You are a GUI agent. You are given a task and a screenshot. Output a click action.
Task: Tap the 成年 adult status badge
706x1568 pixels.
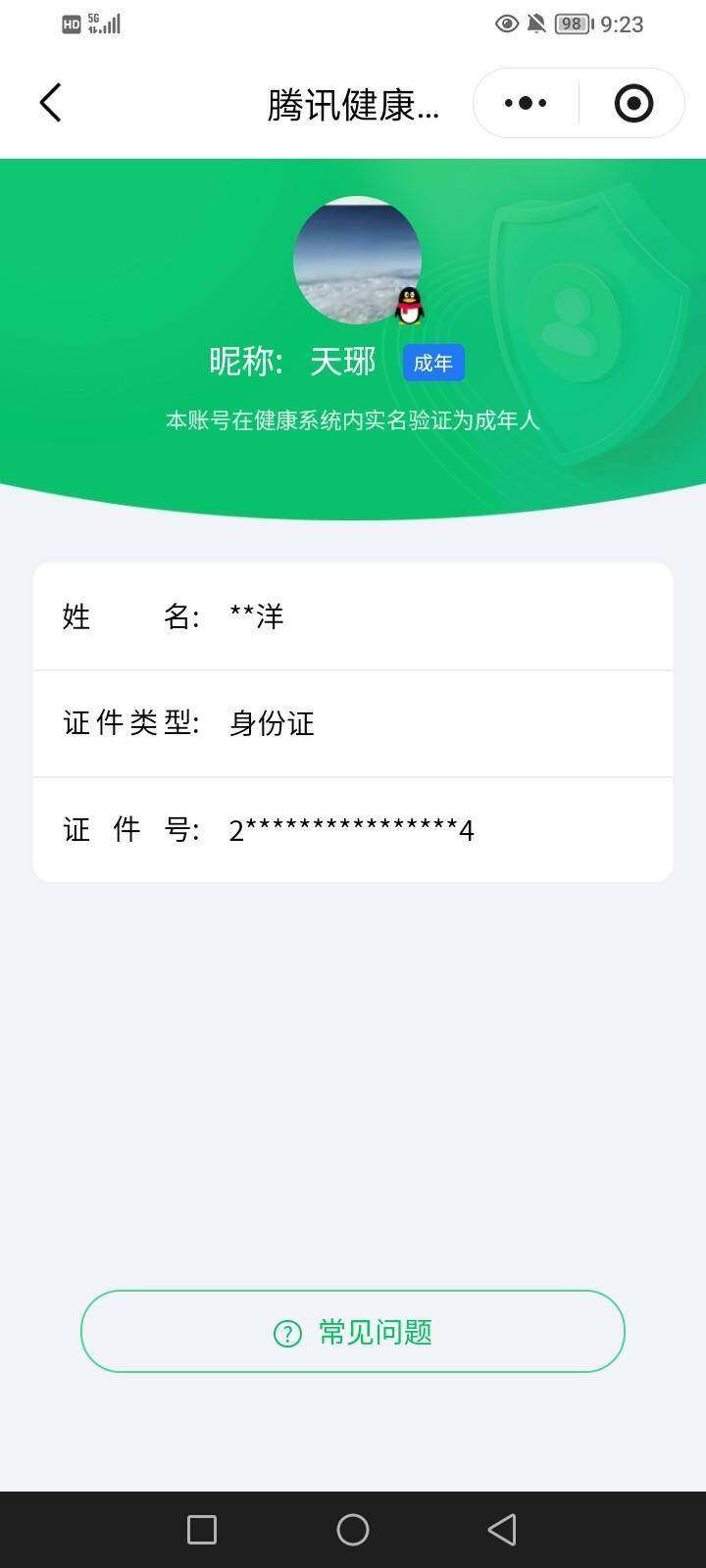point(432,362)
